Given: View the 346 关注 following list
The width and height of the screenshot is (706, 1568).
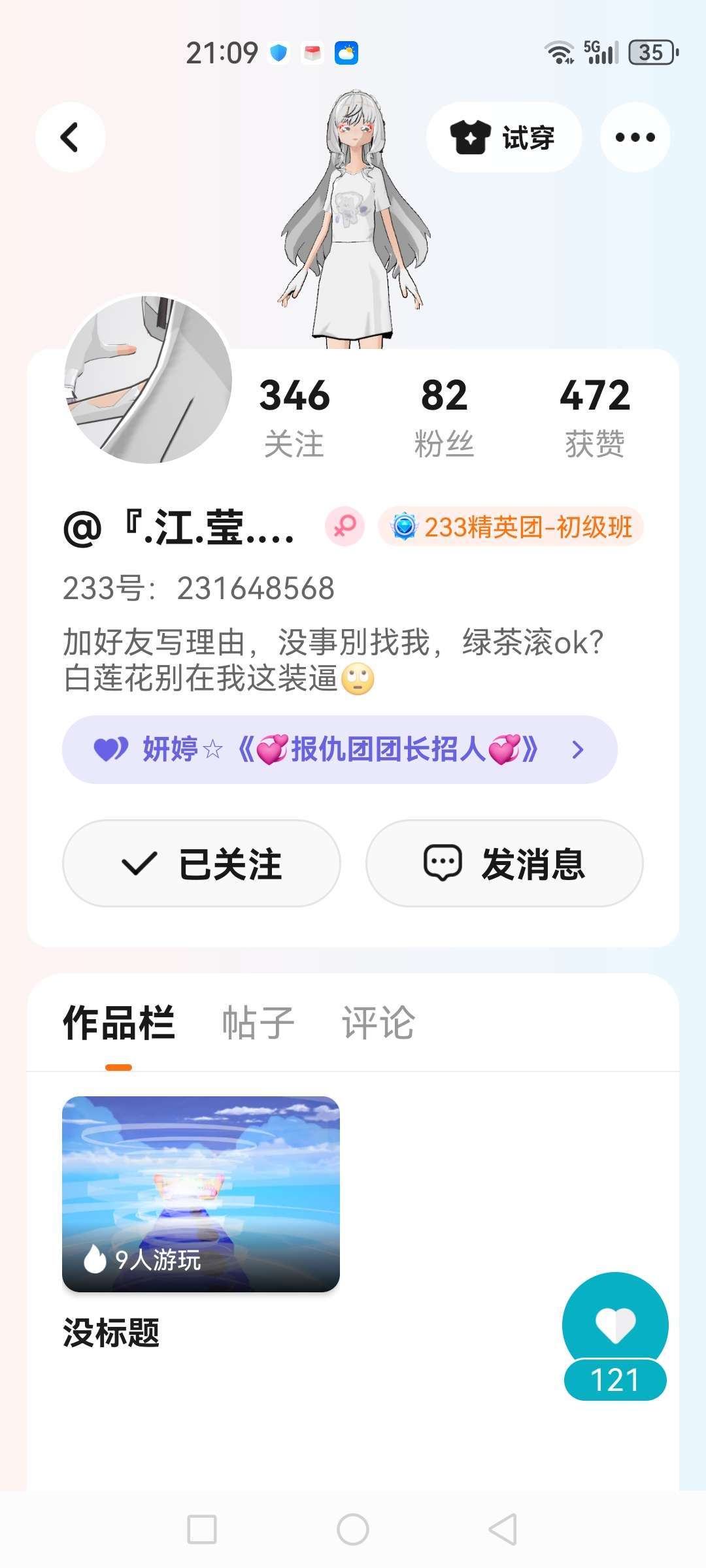Looking at the screenshot, I should pos(294,416).
